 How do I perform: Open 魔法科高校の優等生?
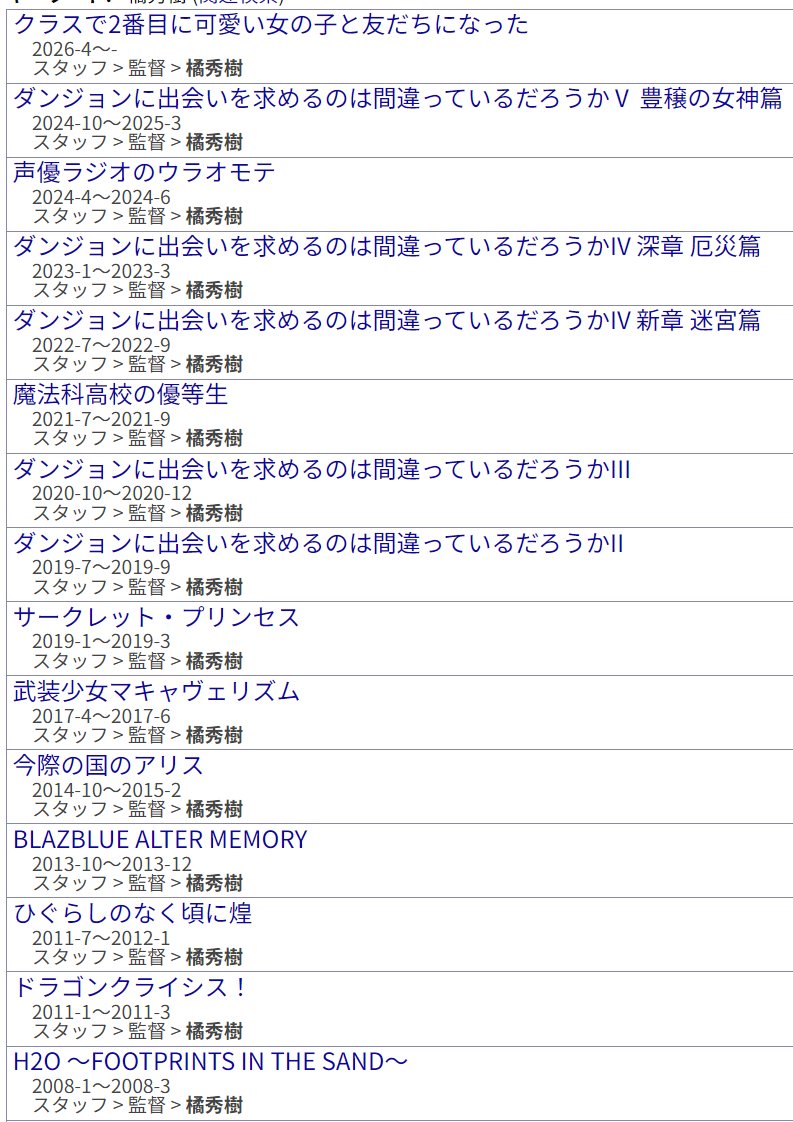[120, 395]
